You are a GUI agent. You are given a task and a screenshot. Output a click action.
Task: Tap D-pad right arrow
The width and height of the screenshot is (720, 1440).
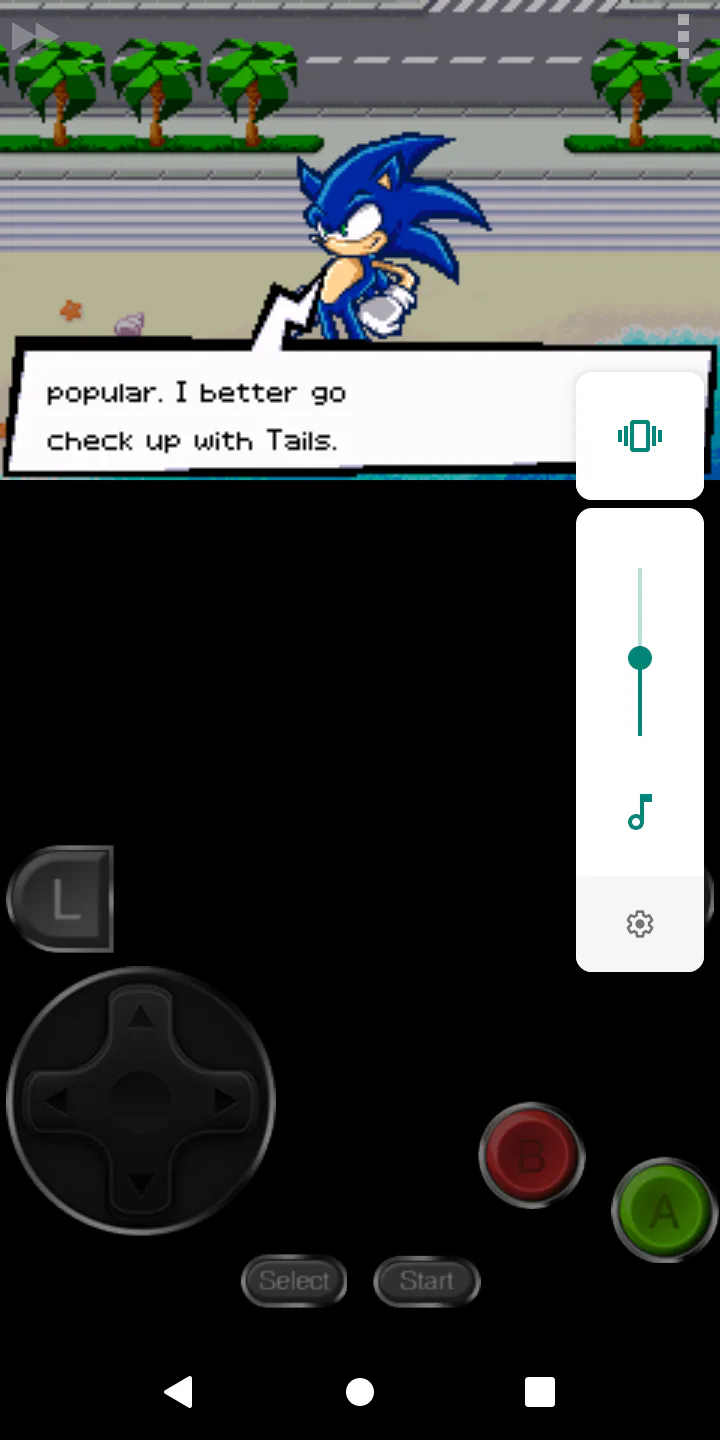click(226, 1102)
